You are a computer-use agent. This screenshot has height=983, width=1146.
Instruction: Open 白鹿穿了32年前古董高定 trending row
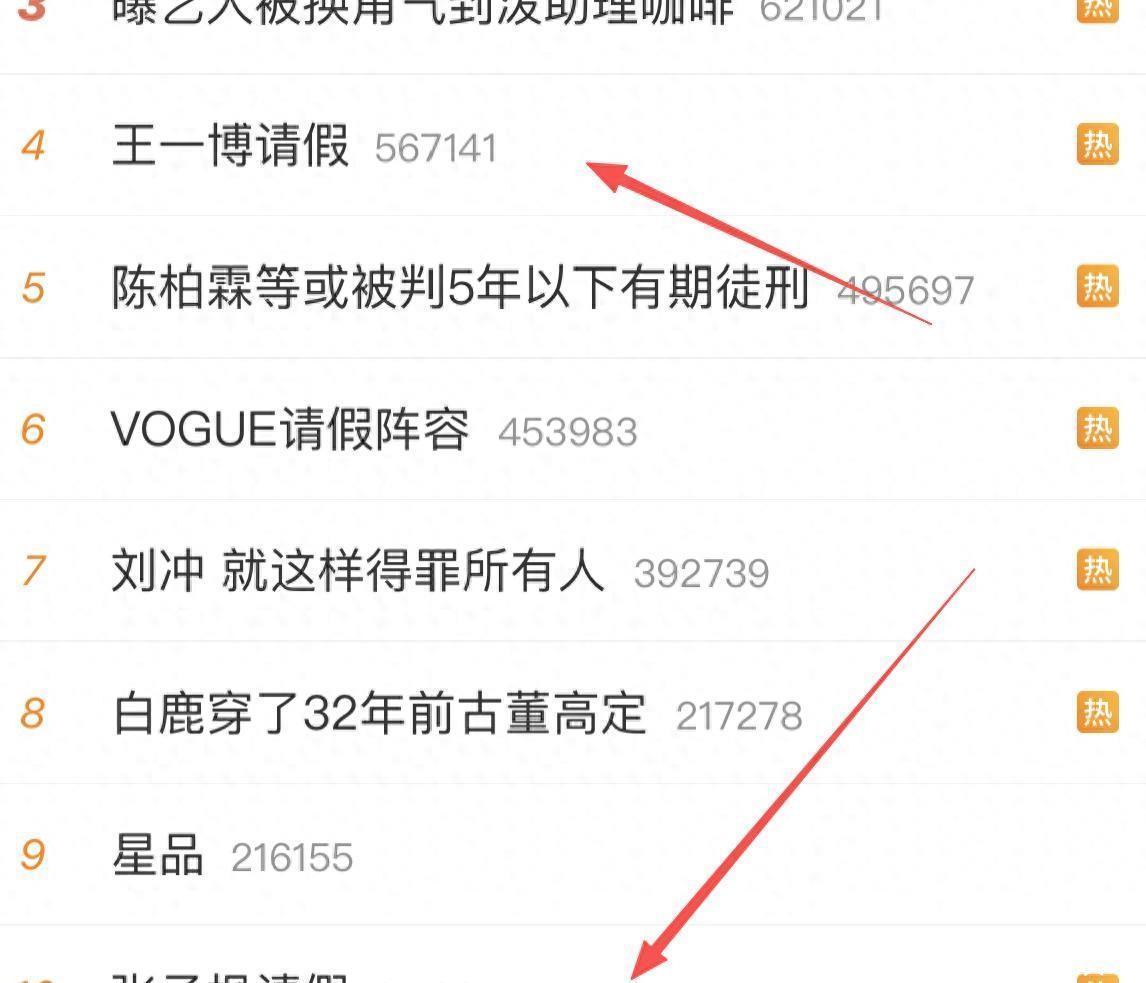[380, 714]
